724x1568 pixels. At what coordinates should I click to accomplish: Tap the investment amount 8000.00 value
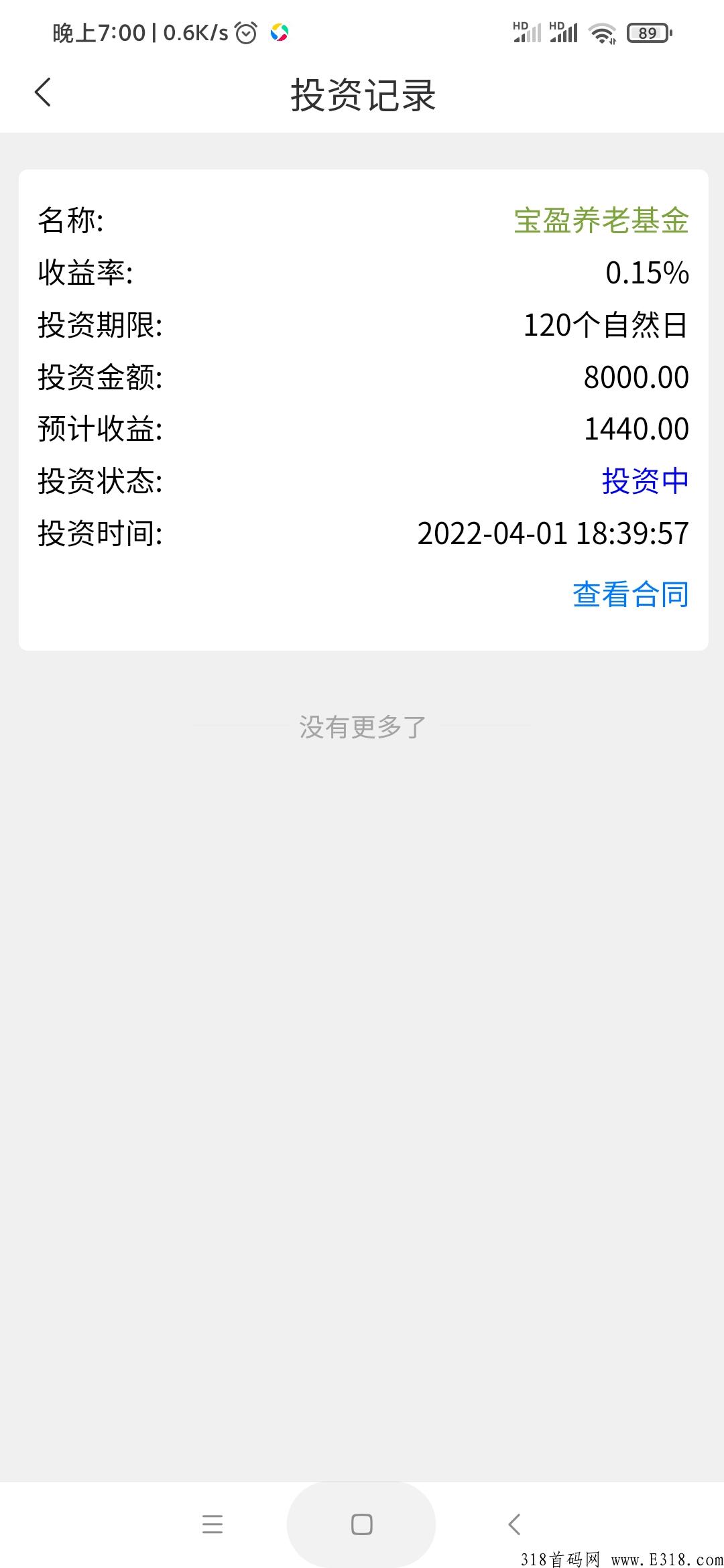point(638,377)
